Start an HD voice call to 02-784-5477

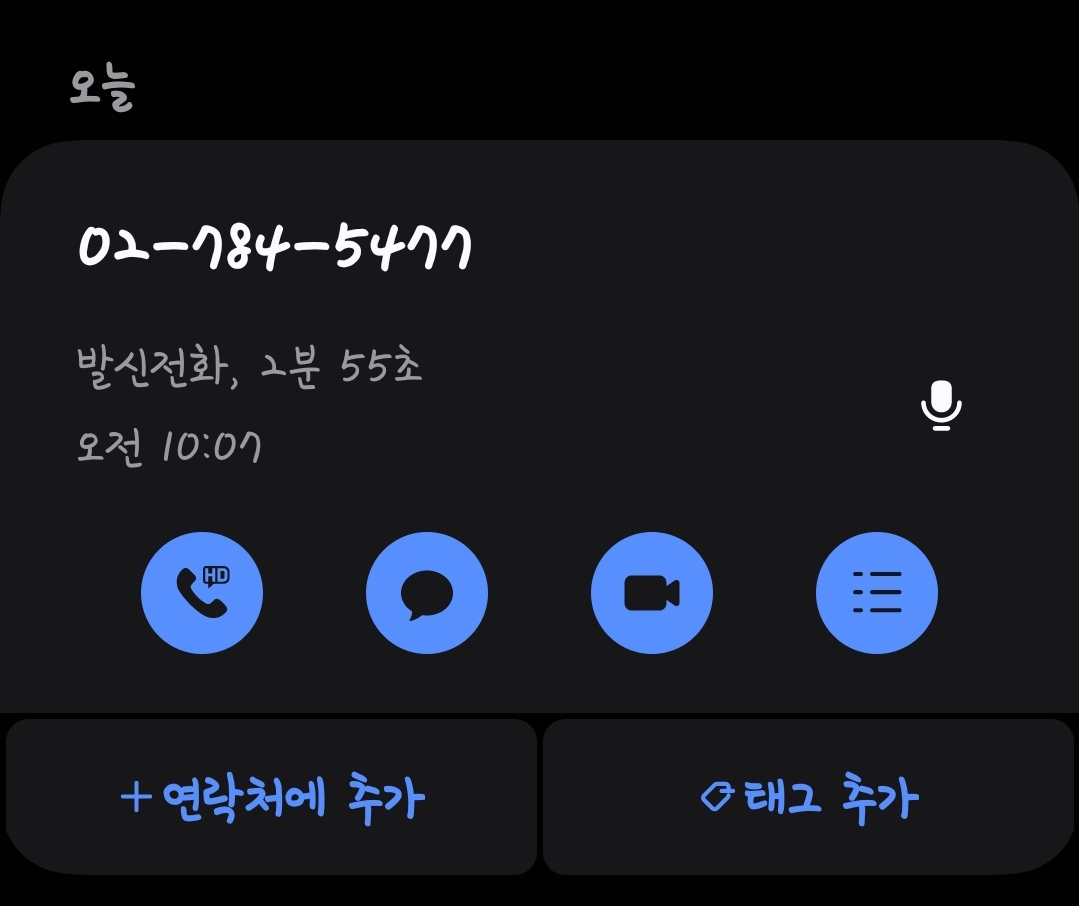(x=201, y=593)
